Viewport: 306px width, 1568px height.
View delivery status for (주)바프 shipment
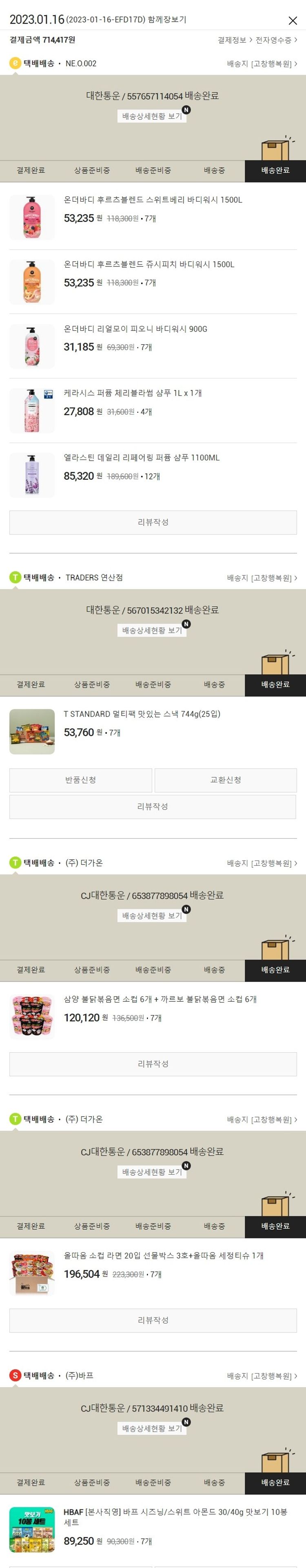point(152,1429)
